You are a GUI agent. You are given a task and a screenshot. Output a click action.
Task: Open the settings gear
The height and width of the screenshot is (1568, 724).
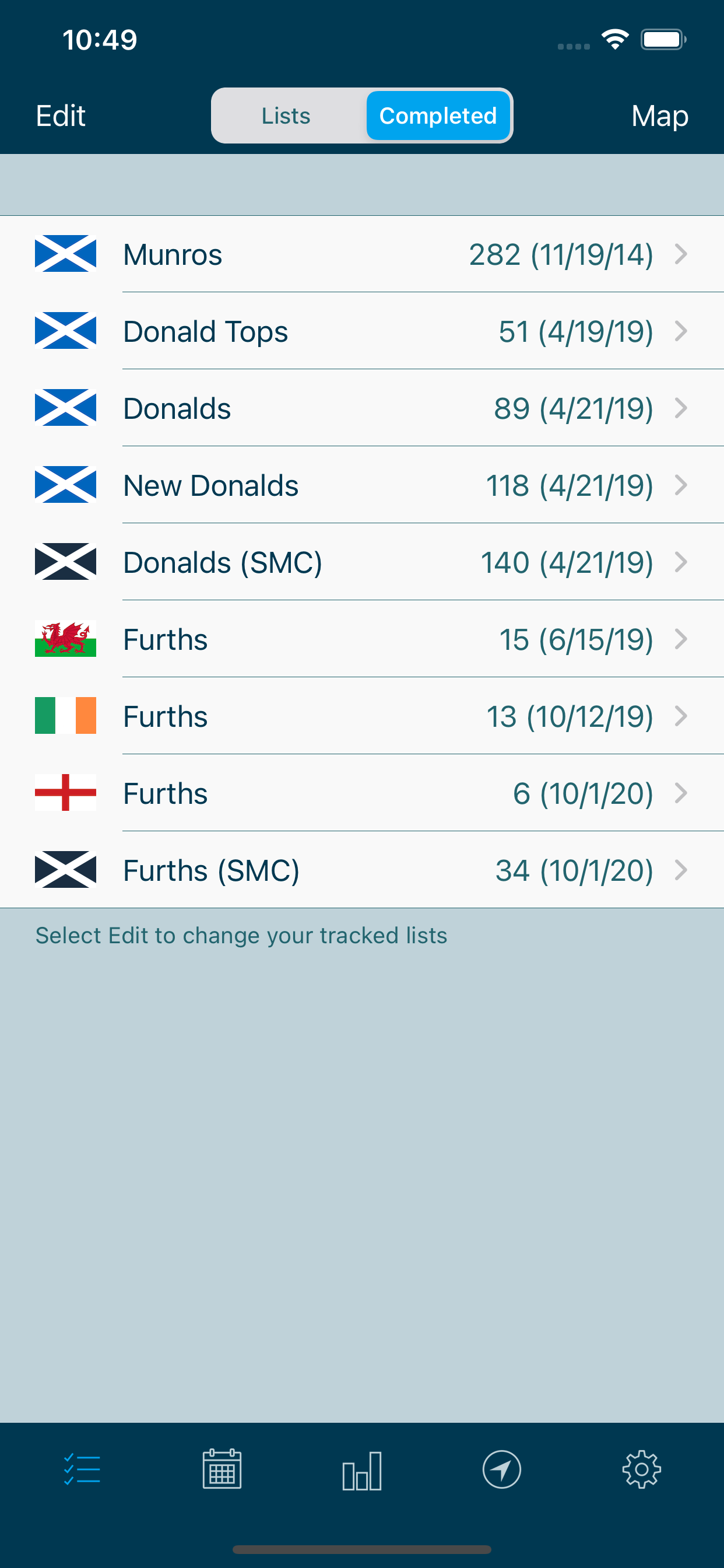click(x=642, y=1469)
